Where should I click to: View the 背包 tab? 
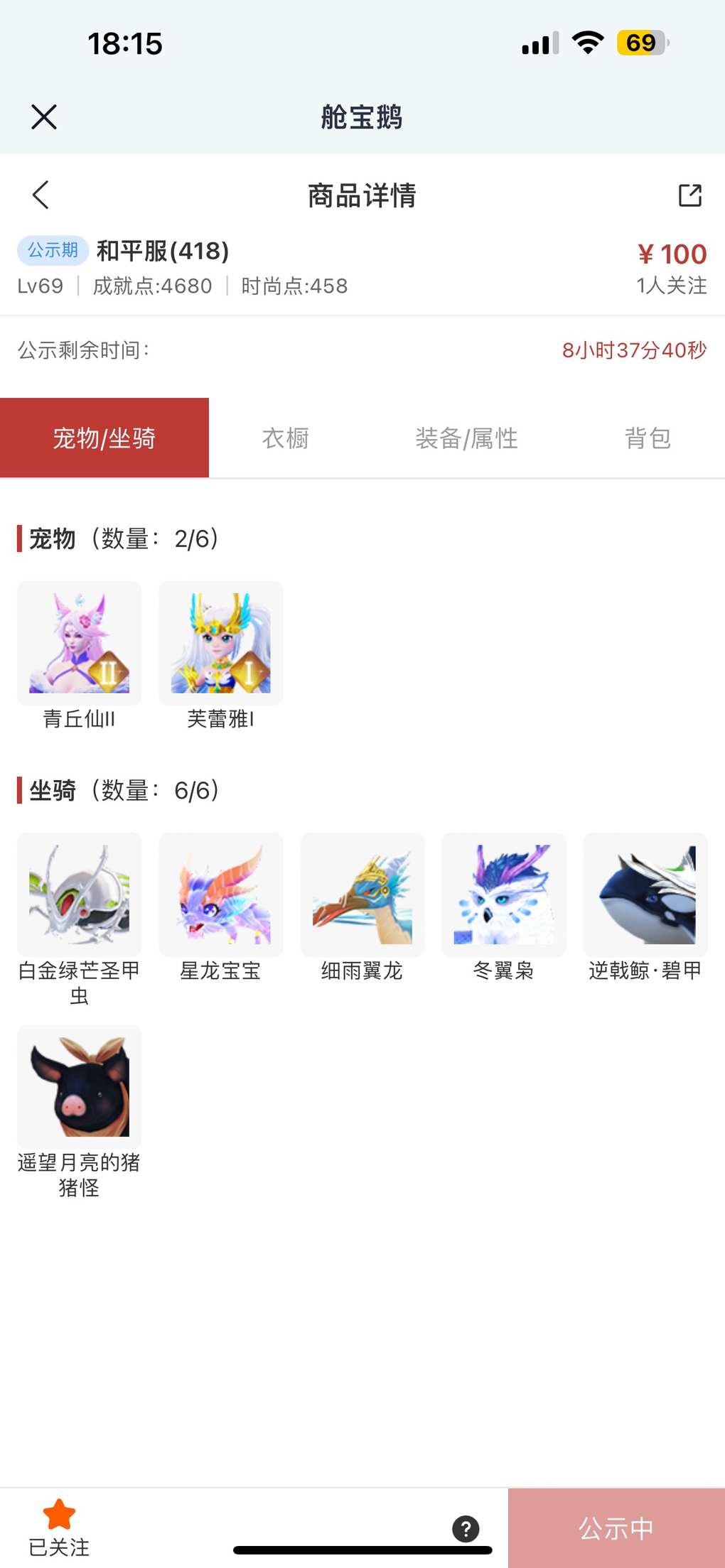coord(647,438)
